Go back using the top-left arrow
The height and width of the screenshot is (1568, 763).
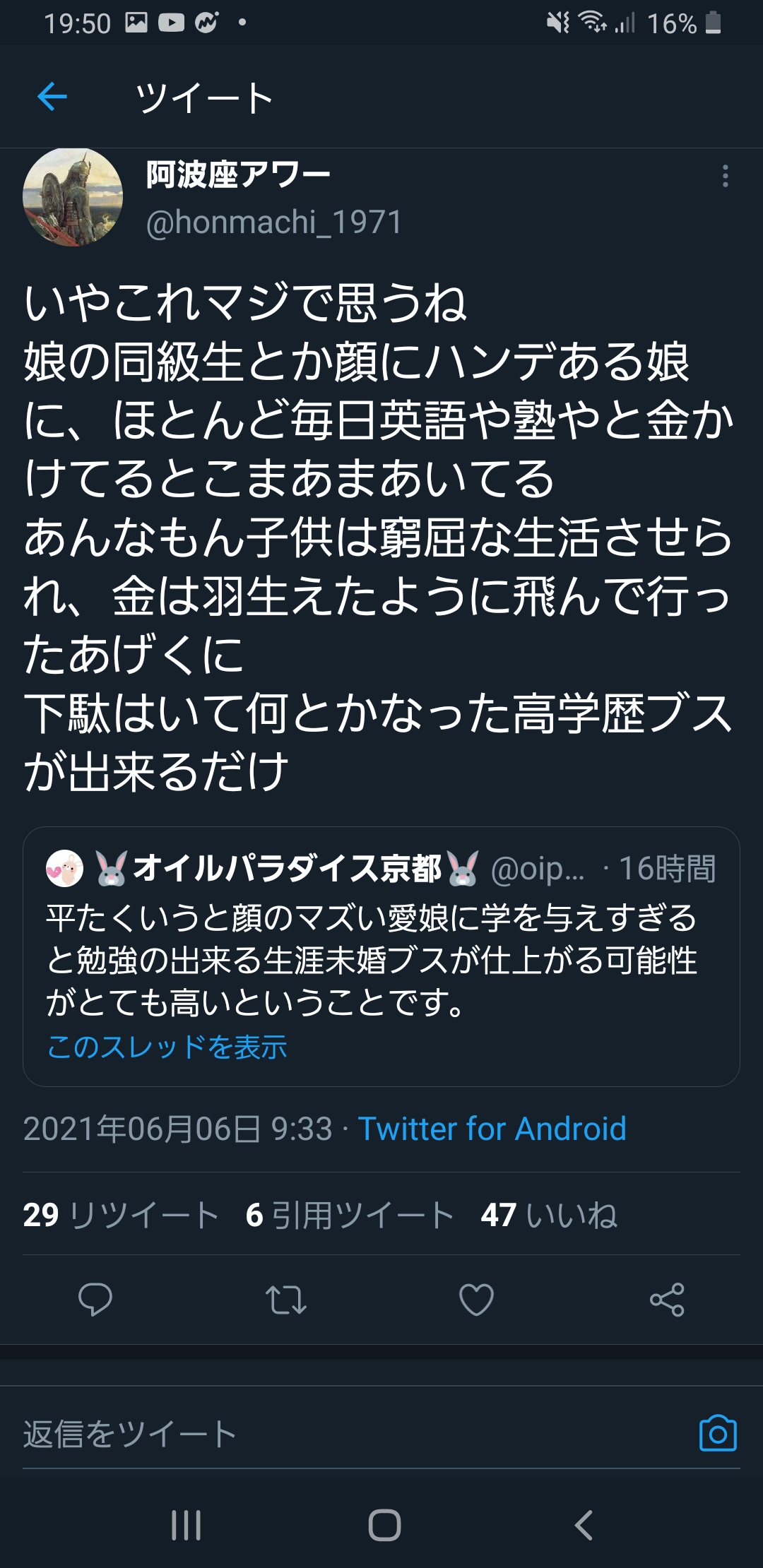point(52,97)
